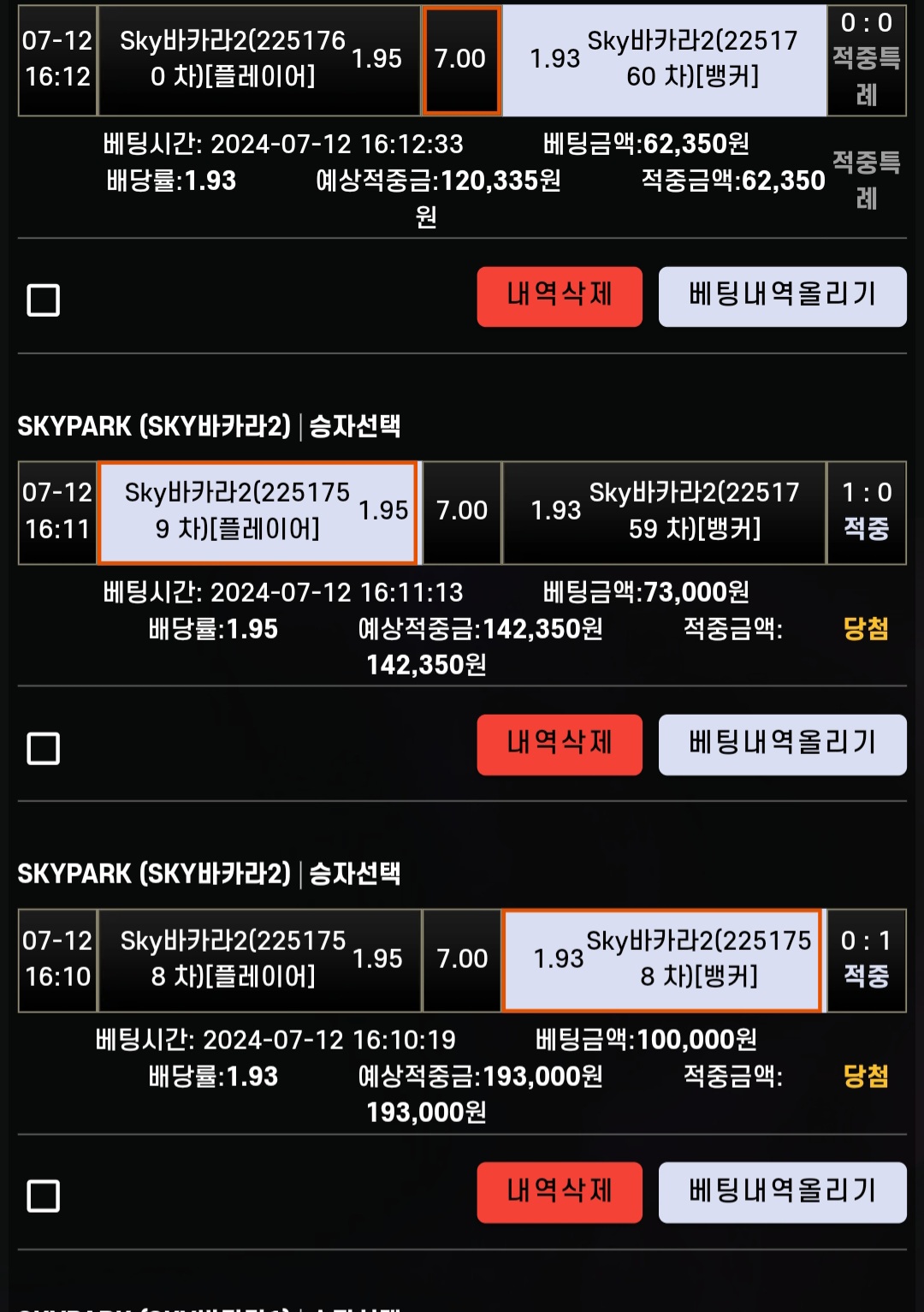Image resolution: width=924 pixels, height=1312 pixels.
Task: Upload the betting history of the 100,000원 bet
Action: pyautogui.click(x=782, y=1192)
